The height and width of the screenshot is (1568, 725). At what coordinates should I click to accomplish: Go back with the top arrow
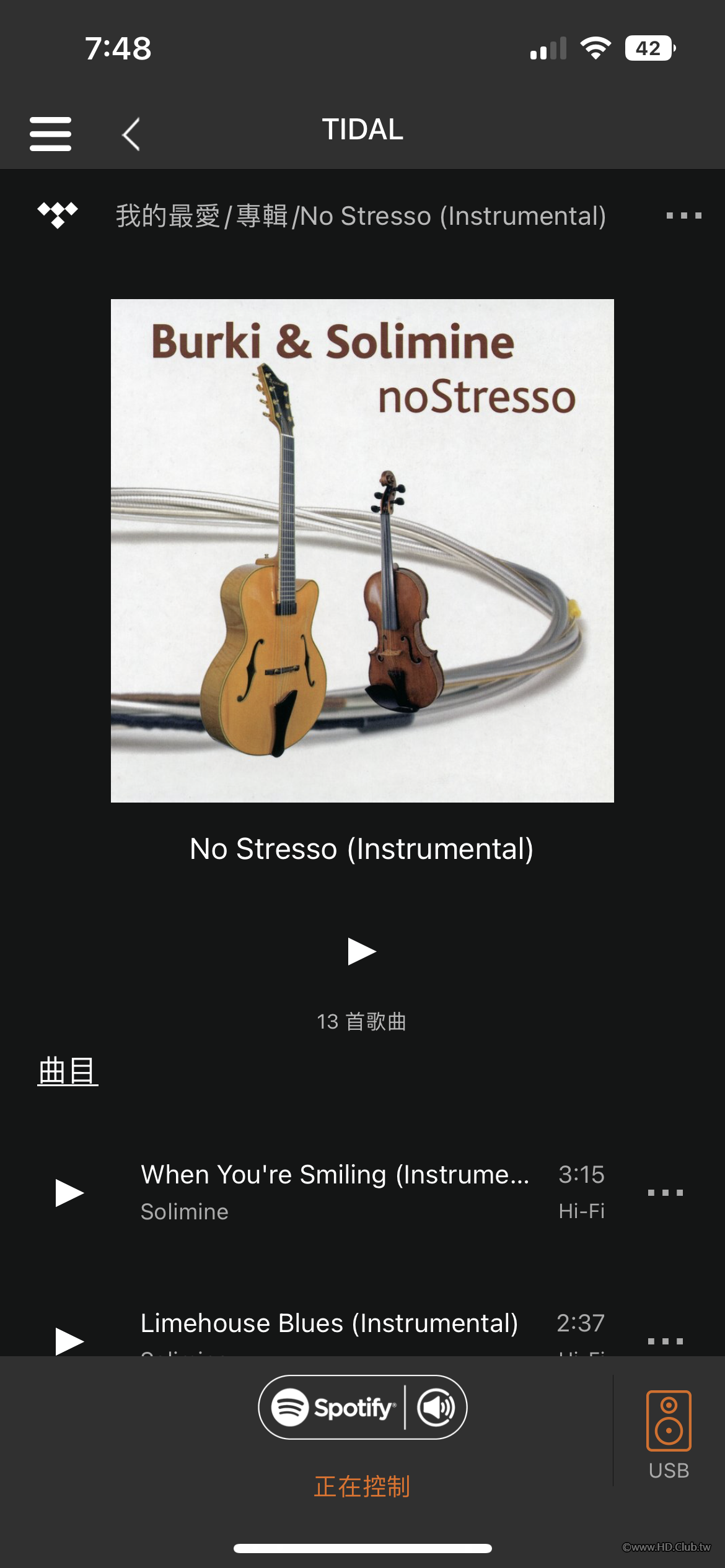[131, 133]
